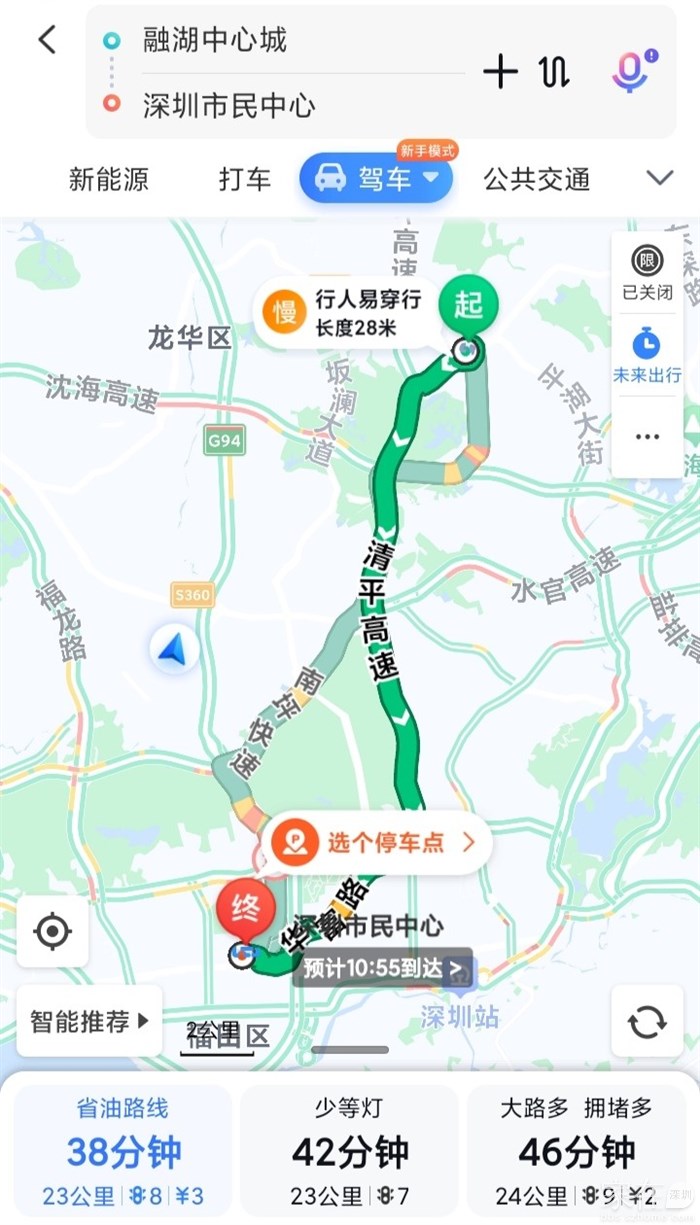
Task: Edit the destination 深圳市民中心
Action: tap(229, 105)
